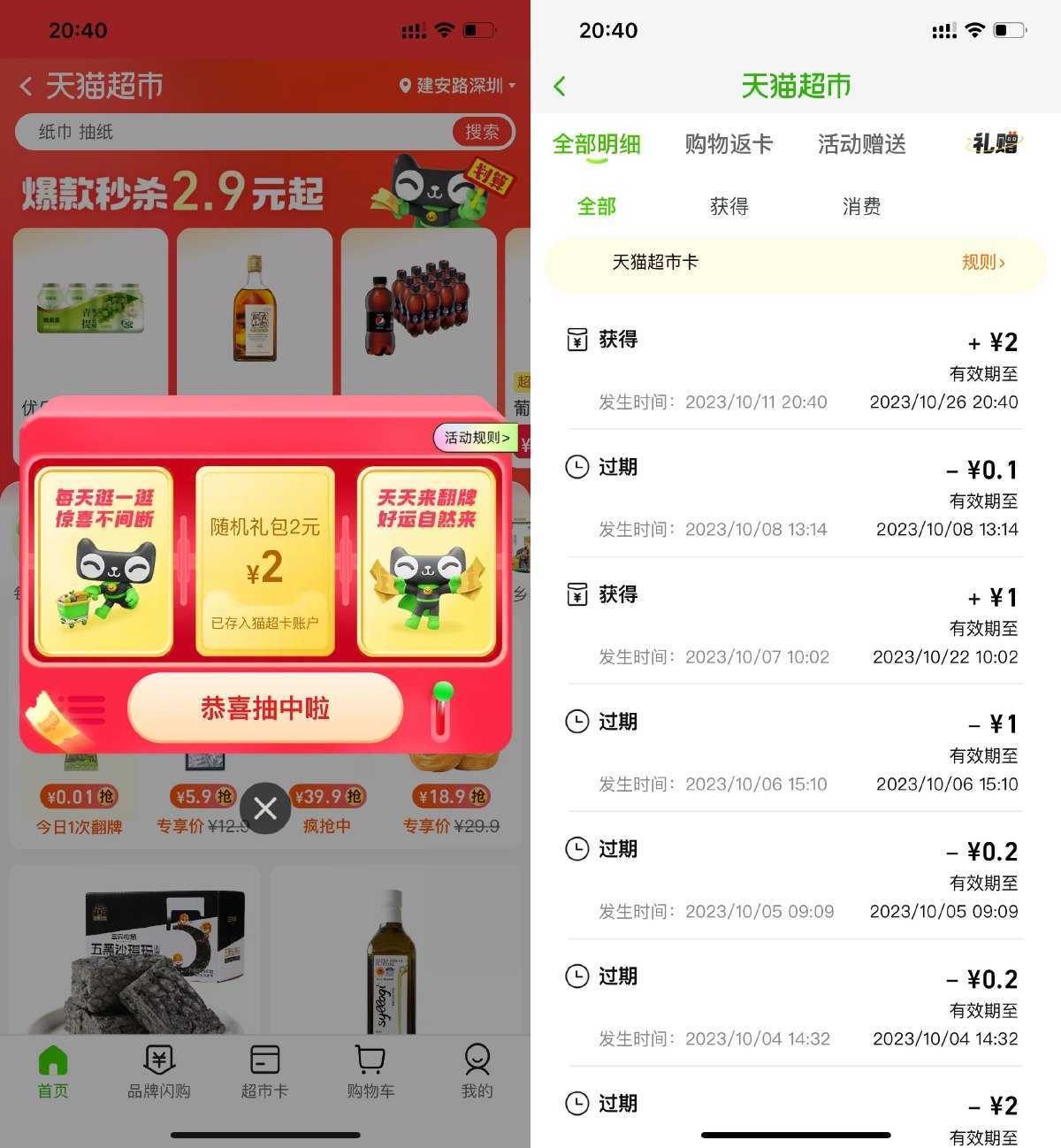Tap the green back arrow on card details

(559, 86)
